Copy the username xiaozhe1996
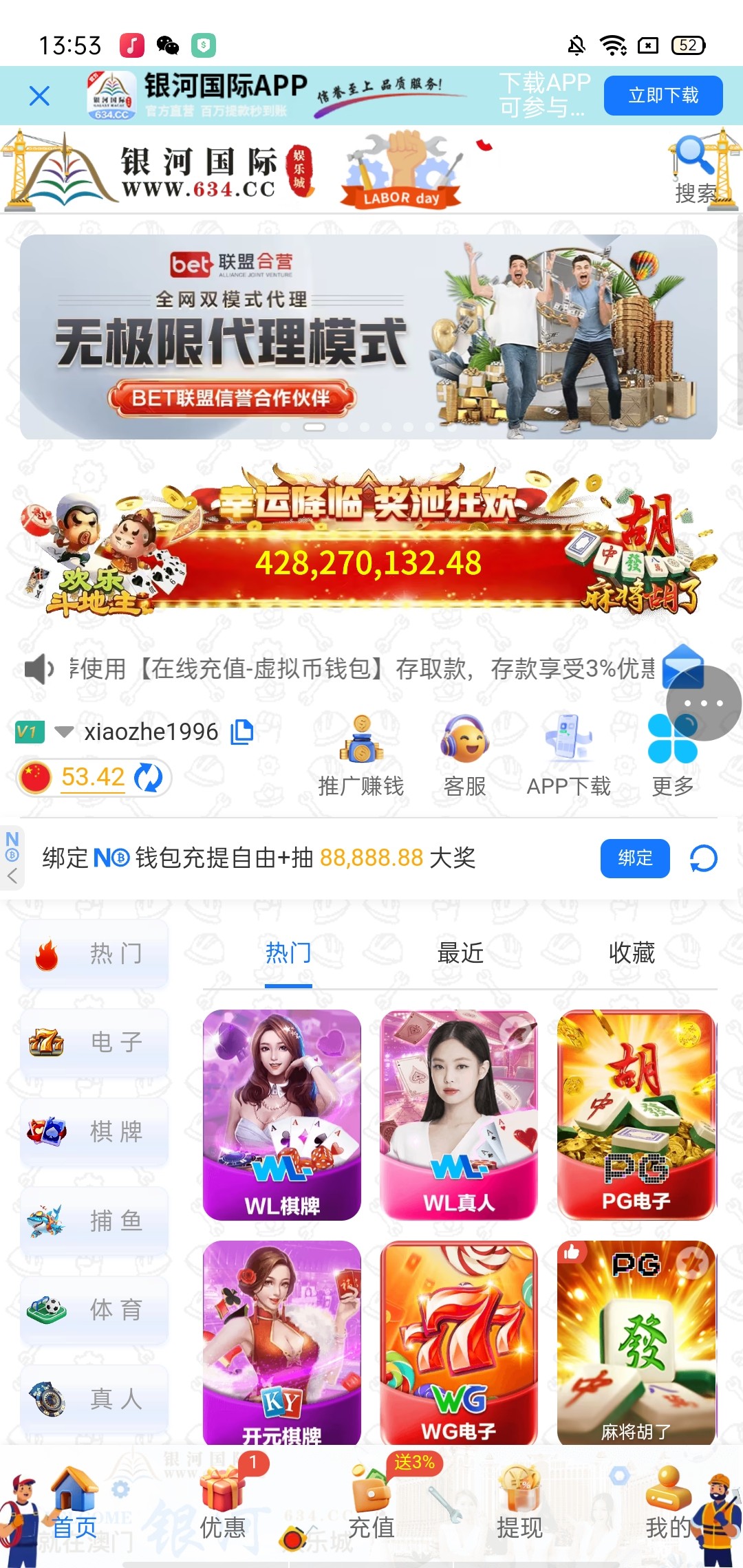This screenshot has width=743, height=1568. [242, 732]
